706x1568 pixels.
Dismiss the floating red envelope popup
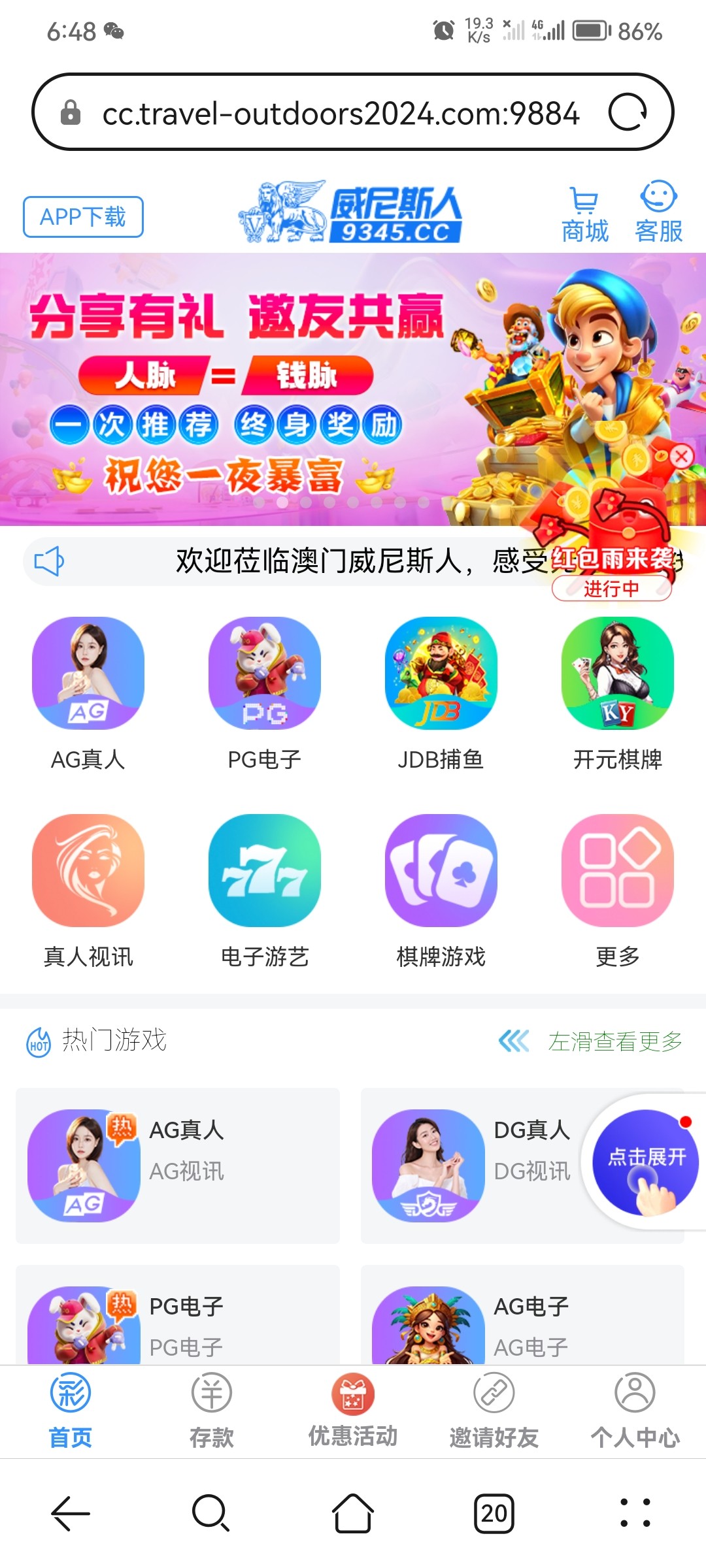click(681, 456)
